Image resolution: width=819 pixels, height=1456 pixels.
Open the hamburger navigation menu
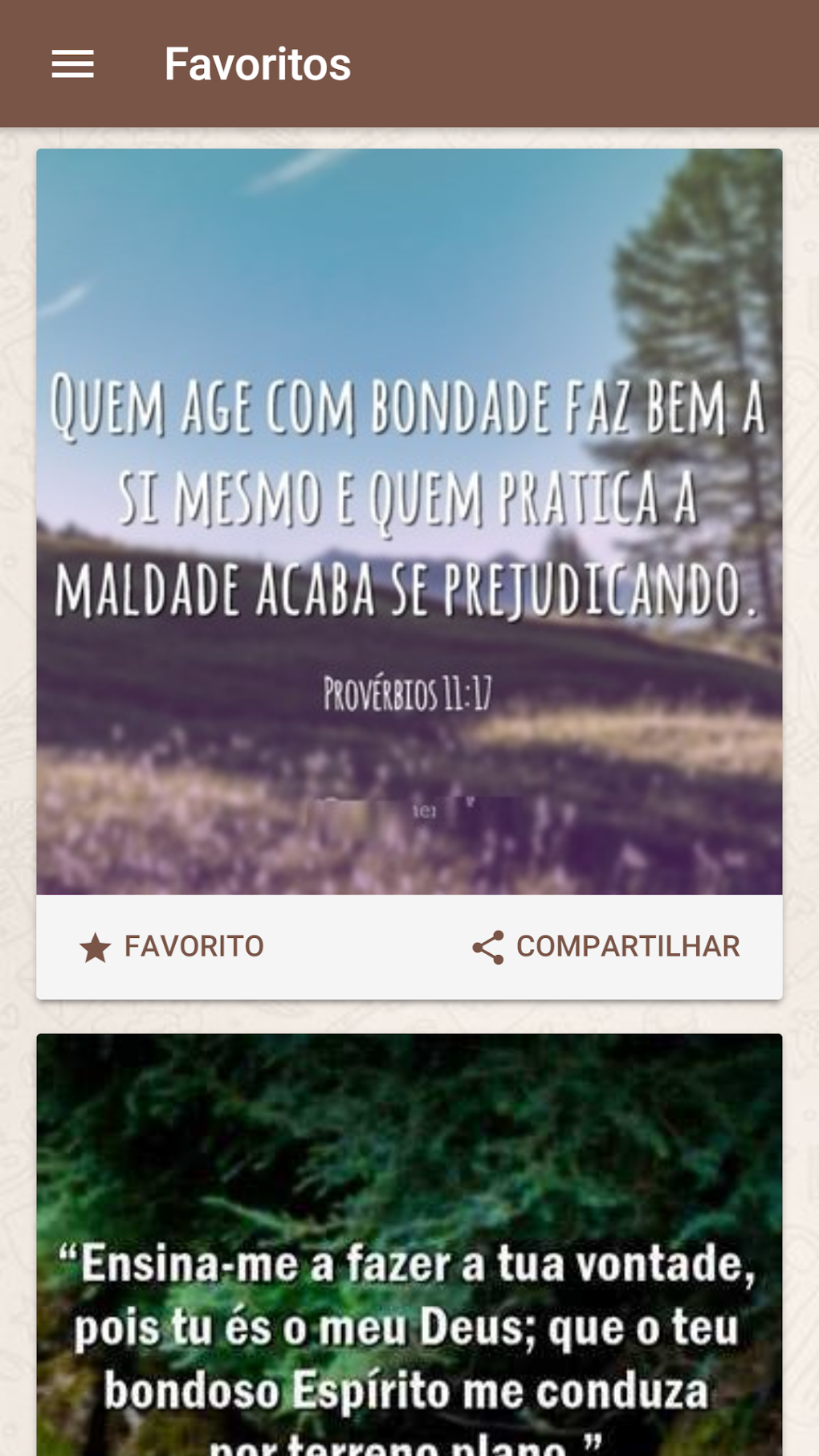(x=73, y=64)
